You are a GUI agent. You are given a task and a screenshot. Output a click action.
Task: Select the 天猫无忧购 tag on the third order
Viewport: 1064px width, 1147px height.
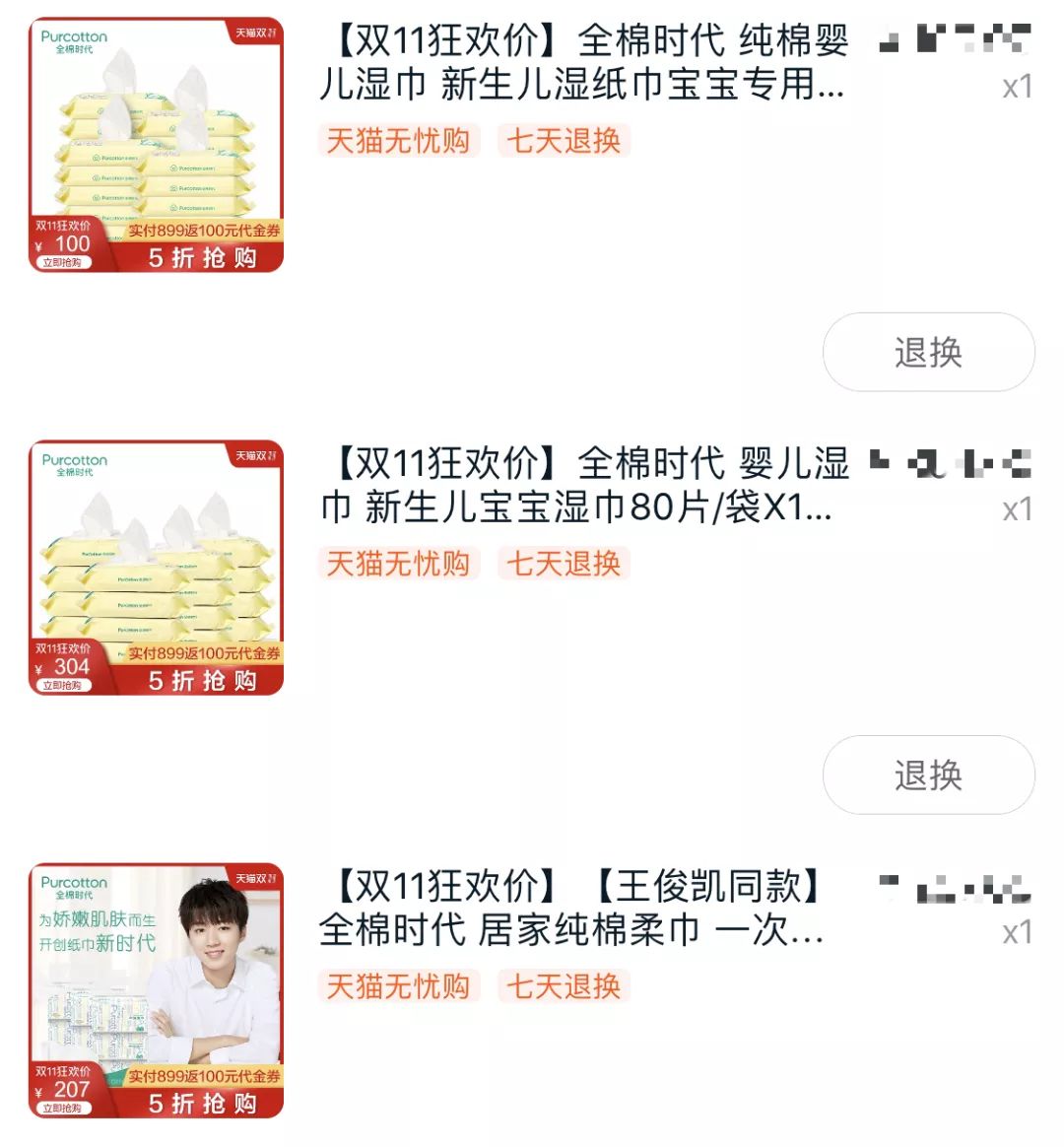tap(398, 984)
